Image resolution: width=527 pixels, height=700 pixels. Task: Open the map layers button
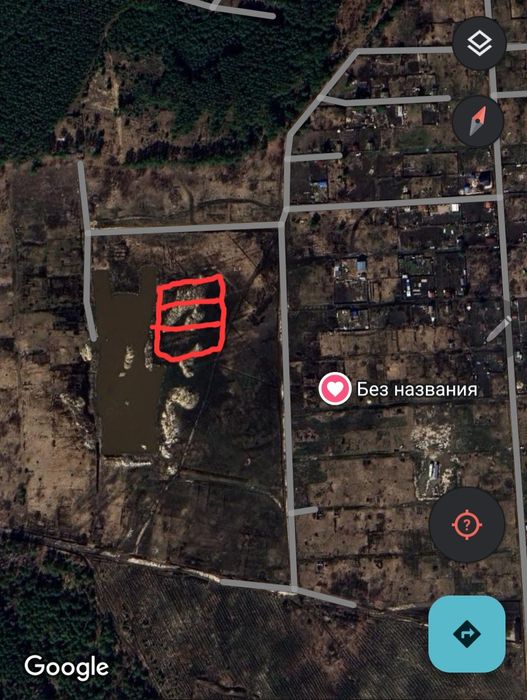pos(479,44)
